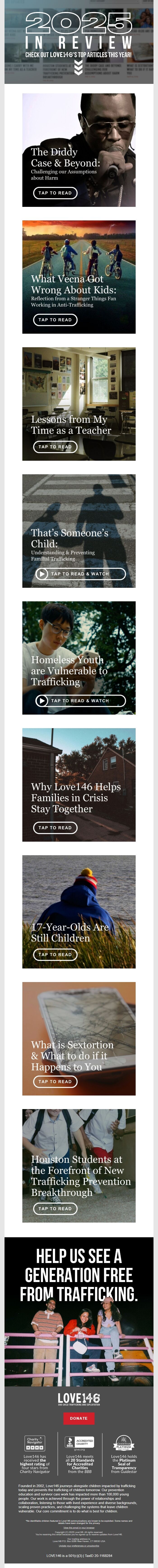Open Lessons from My Time as Teacher
Screen dimensions: 158x1568
pos(55,447)
